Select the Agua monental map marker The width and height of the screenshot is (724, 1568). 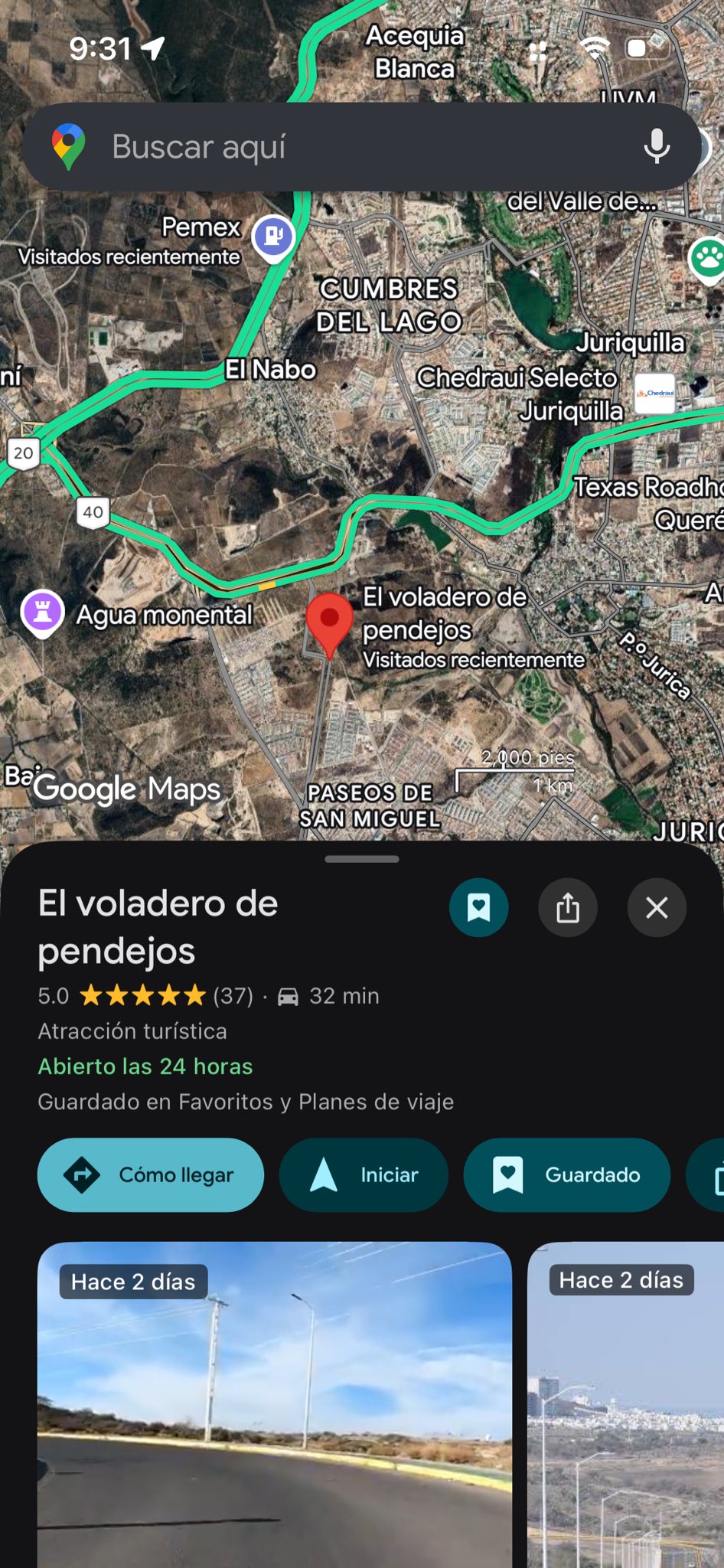43,612
